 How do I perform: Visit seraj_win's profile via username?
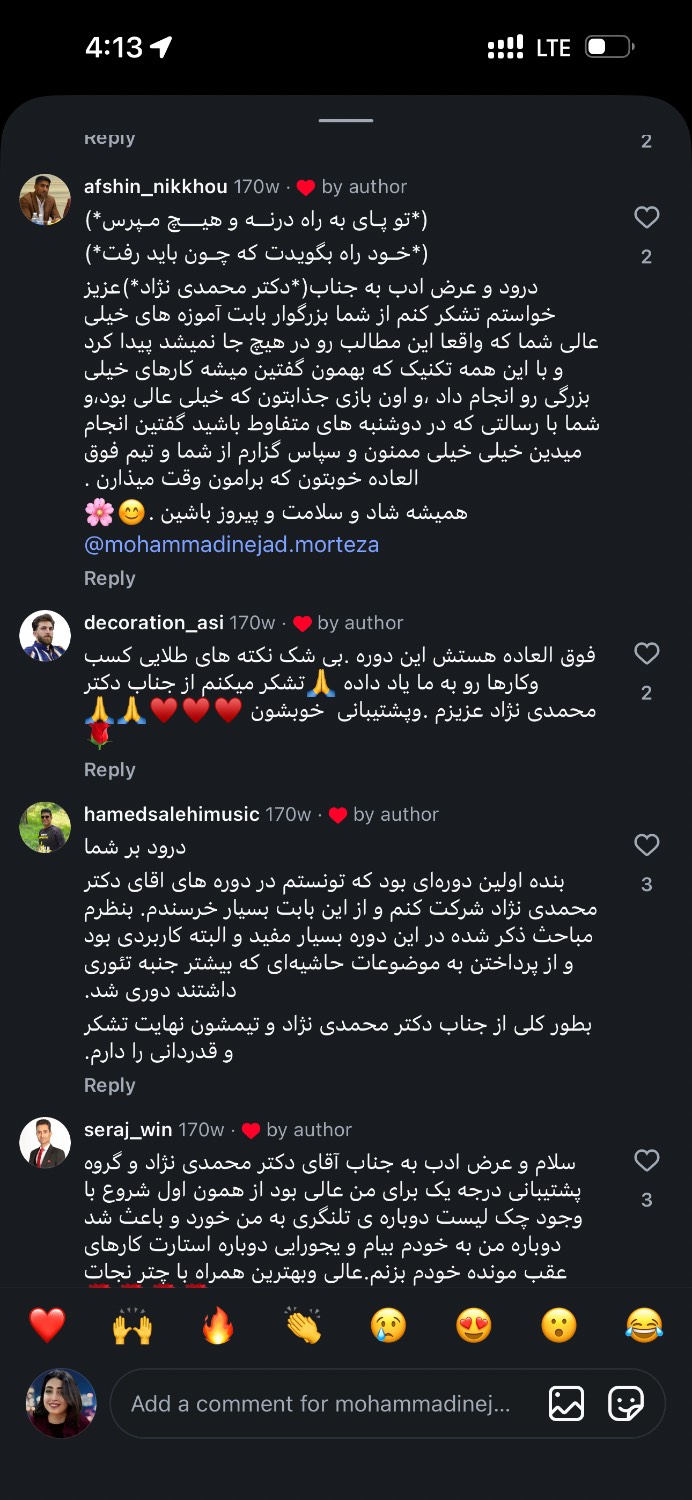click(x=128, y=1130)
